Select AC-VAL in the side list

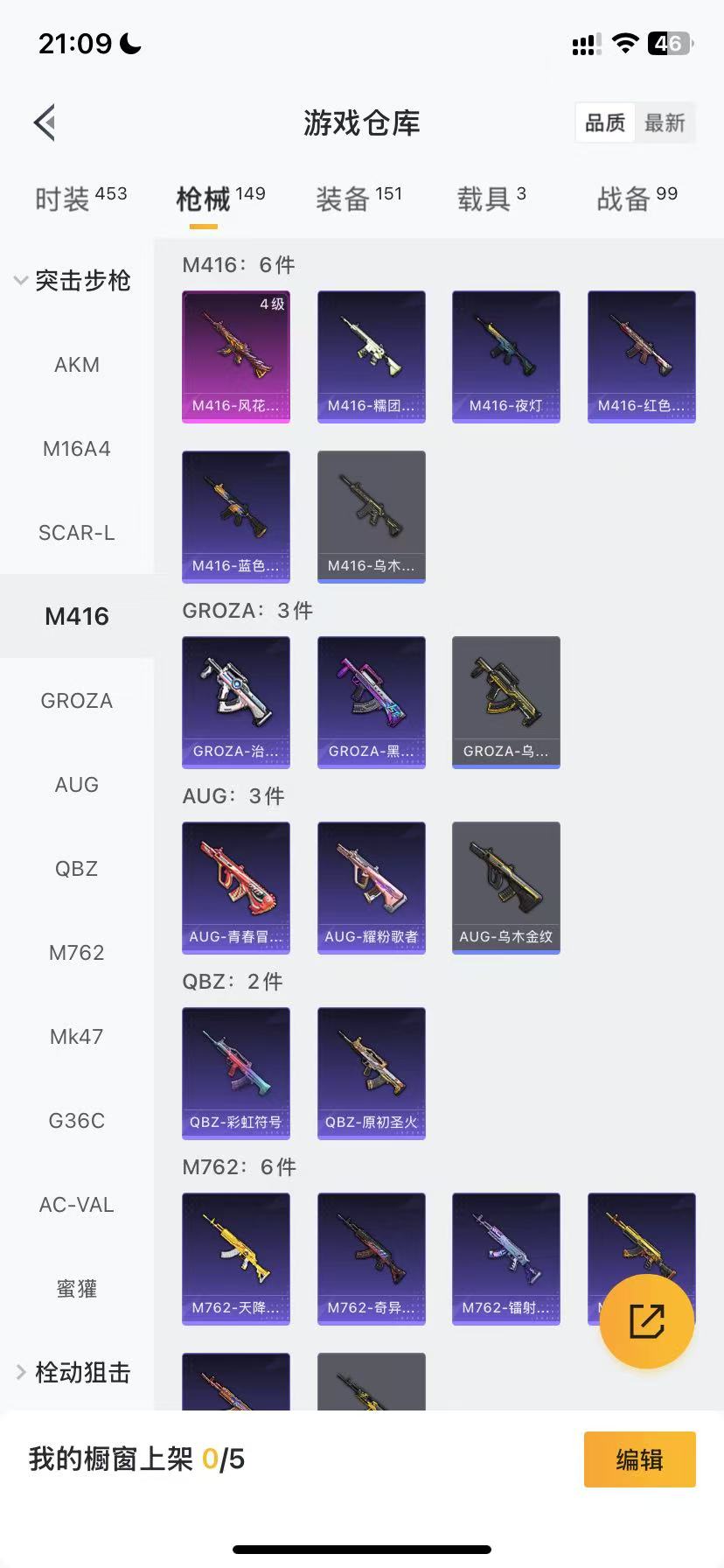click(x=77, y=1205)
